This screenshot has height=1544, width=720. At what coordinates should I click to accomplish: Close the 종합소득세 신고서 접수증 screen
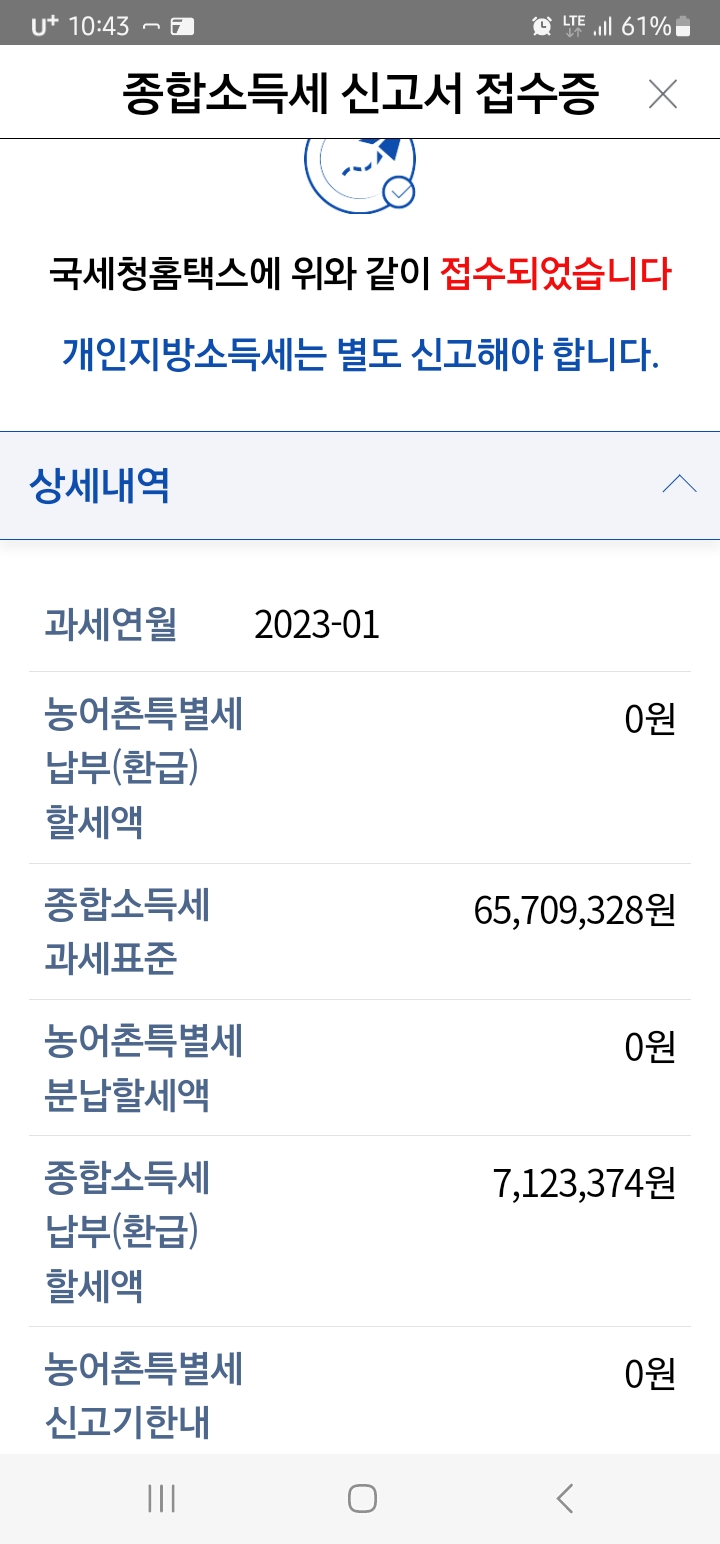pos(662,94)
